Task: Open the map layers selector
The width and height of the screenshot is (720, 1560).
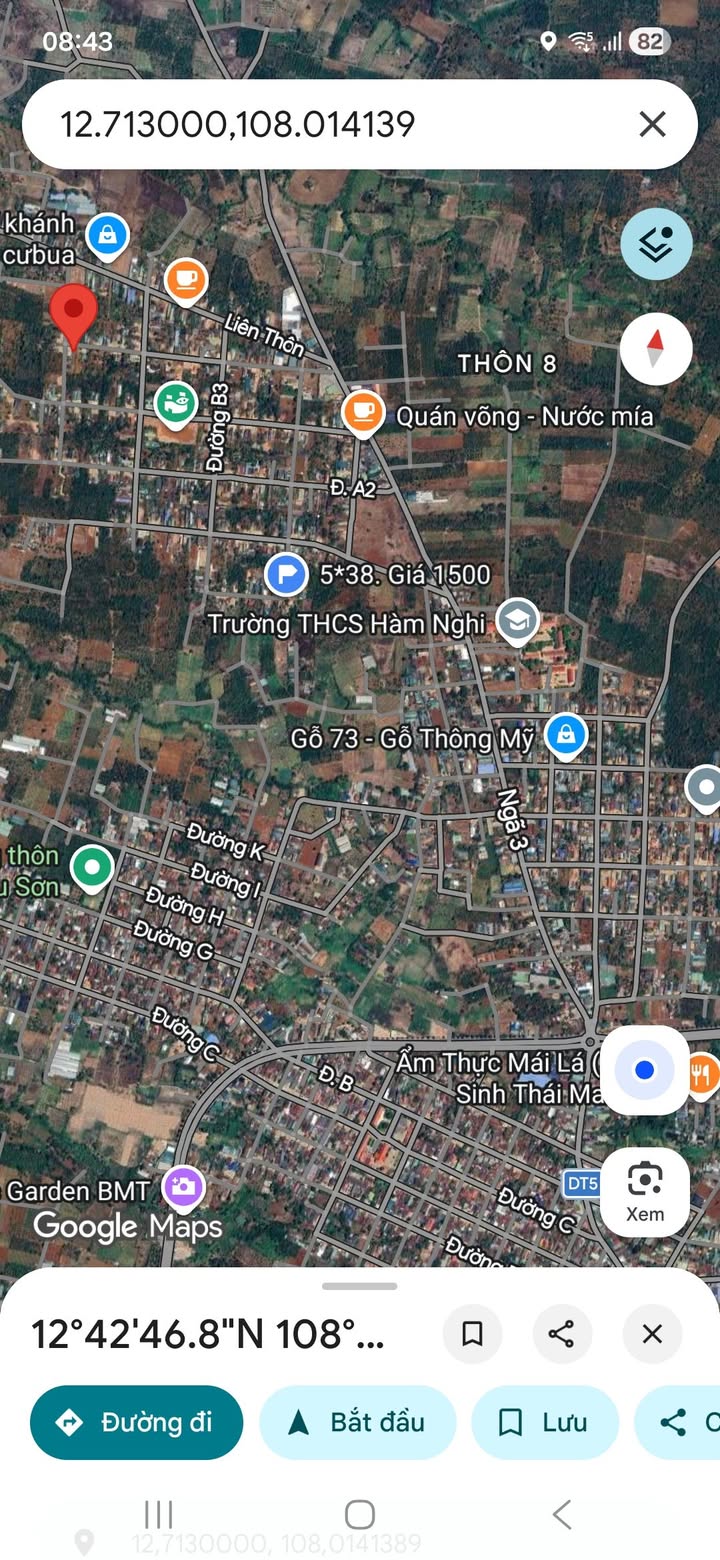Action: tap(656, 244)
